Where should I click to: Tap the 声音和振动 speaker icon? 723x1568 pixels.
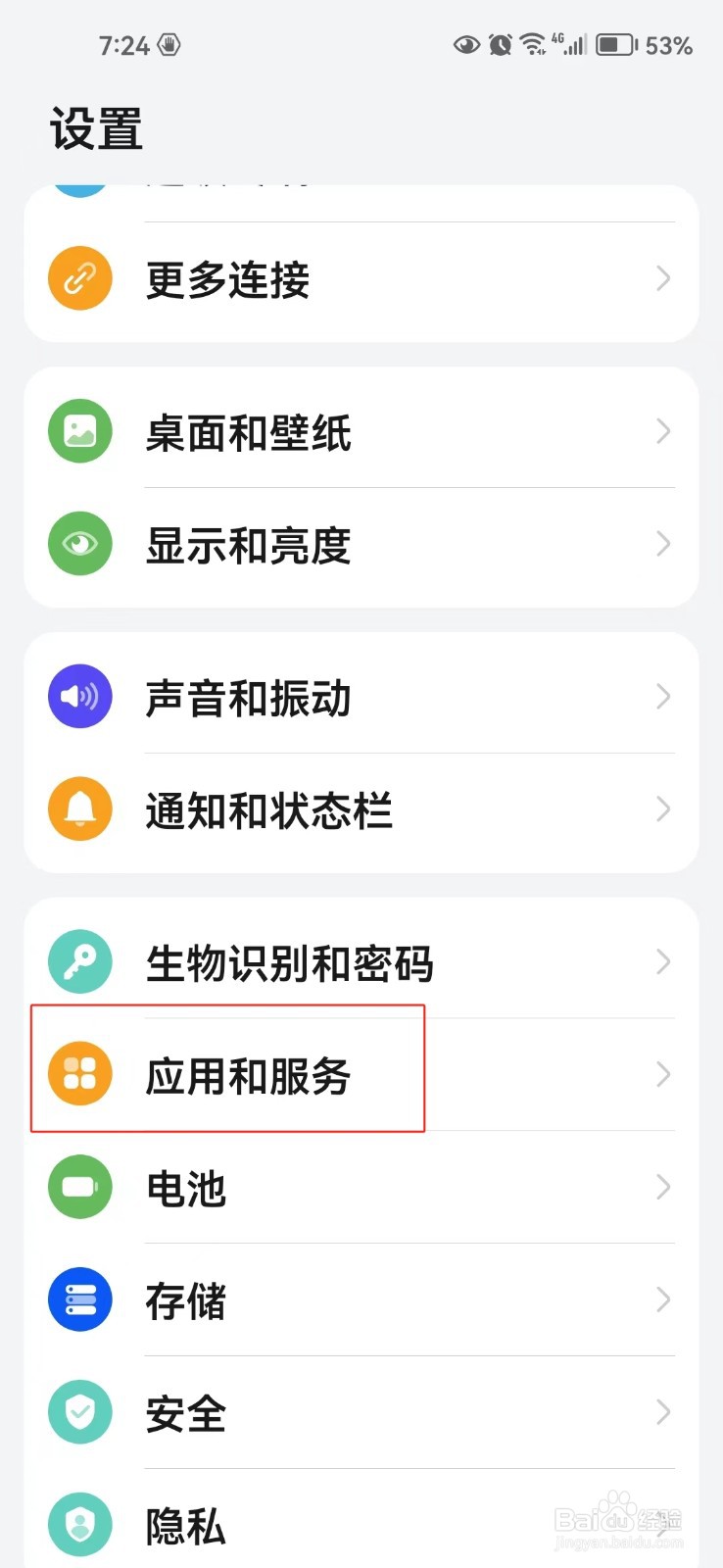pos(80,696)
